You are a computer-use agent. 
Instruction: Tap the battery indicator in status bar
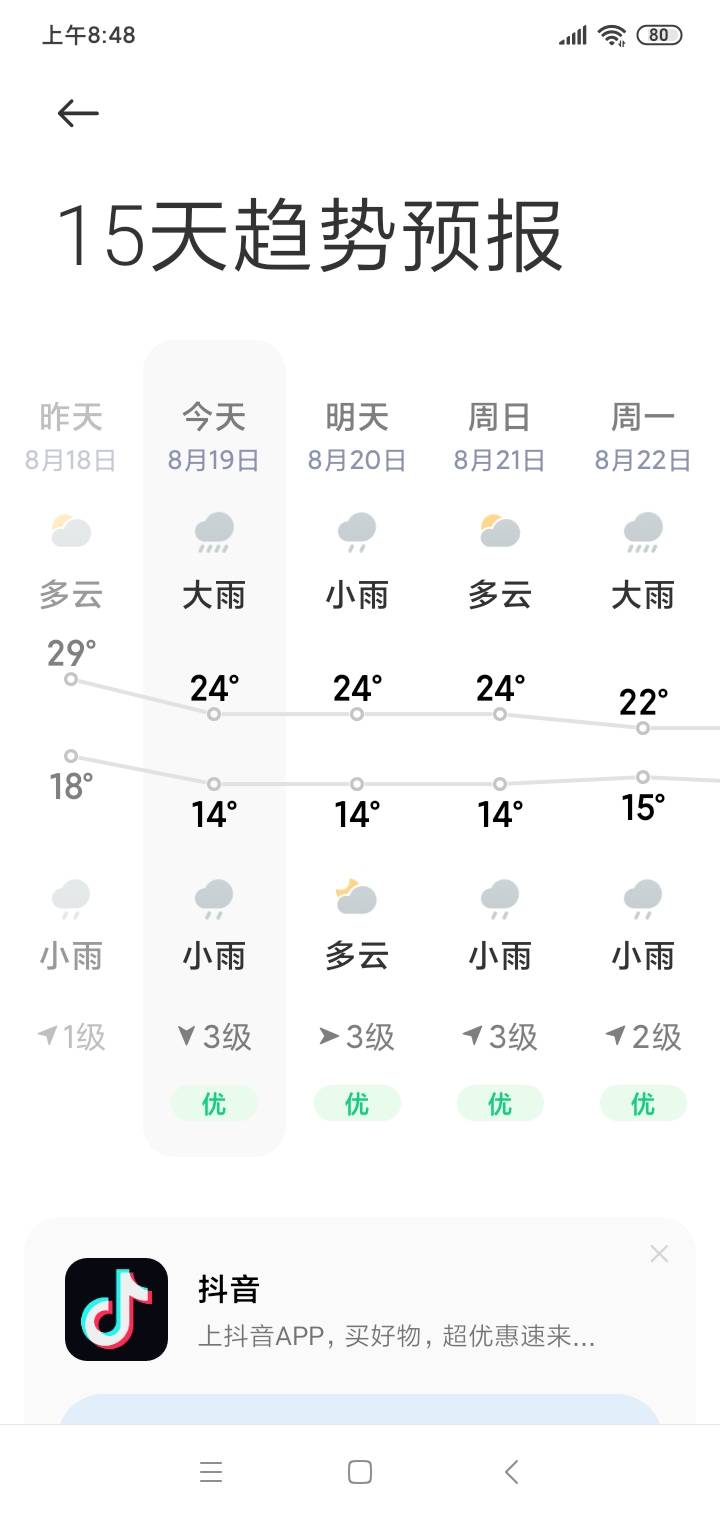tap(660, 35)
